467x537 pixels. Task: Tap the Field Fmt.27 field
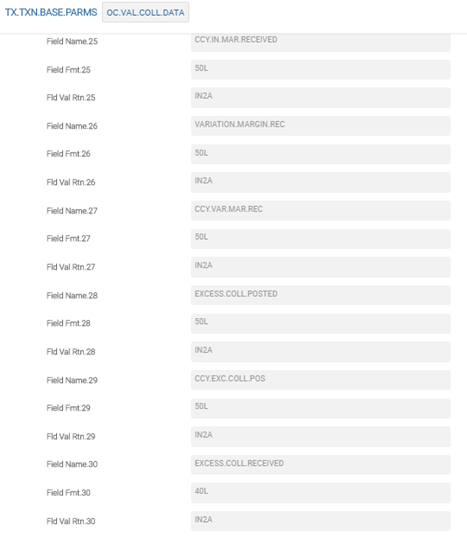[x=321, y=239]
